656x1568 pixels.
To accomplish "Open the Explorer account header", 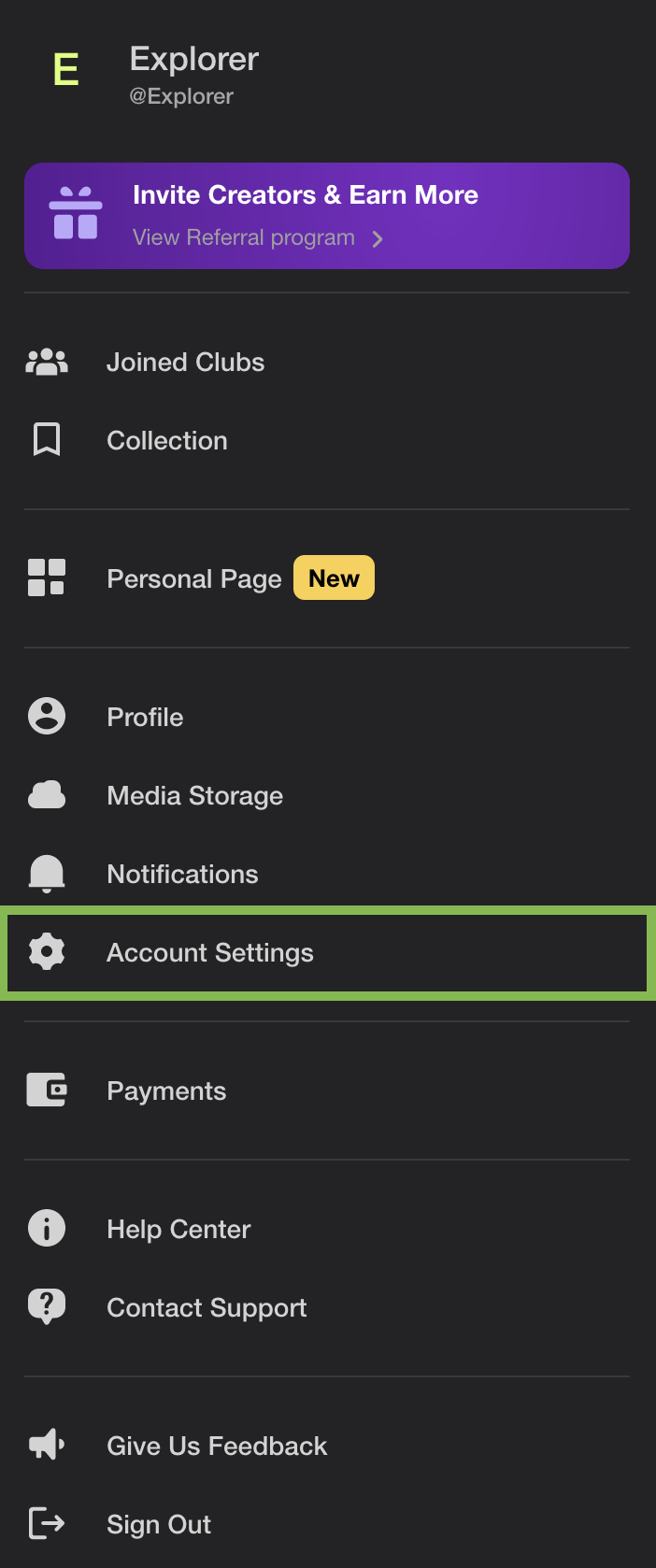I will point(193,73).
